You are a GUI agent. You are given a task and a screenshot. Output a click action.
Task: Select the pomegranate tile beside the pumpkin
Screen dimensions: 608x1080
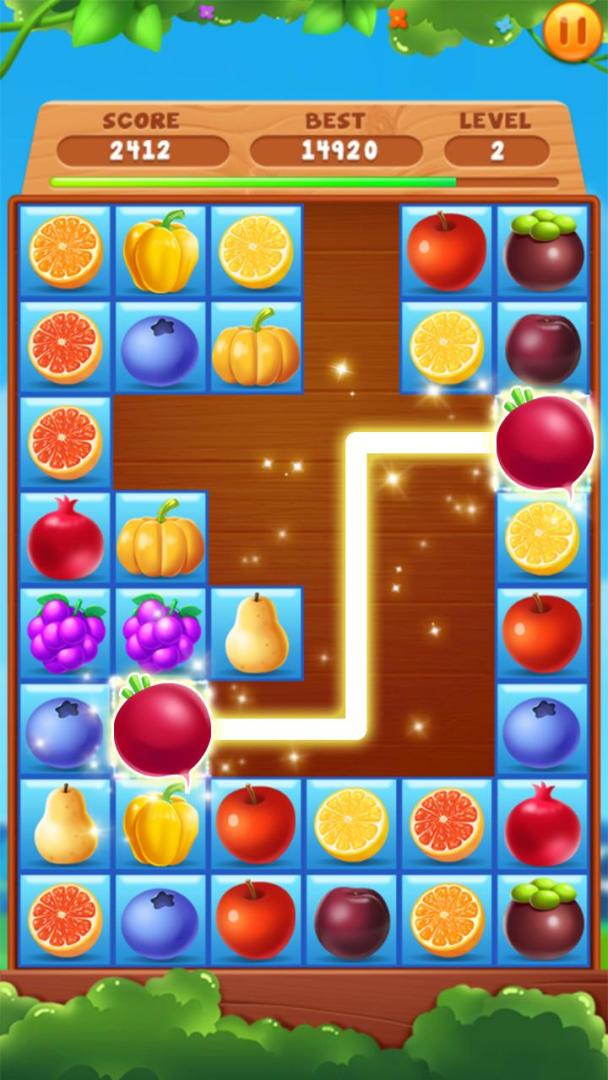pyautogui.click(x=65, y=538)
